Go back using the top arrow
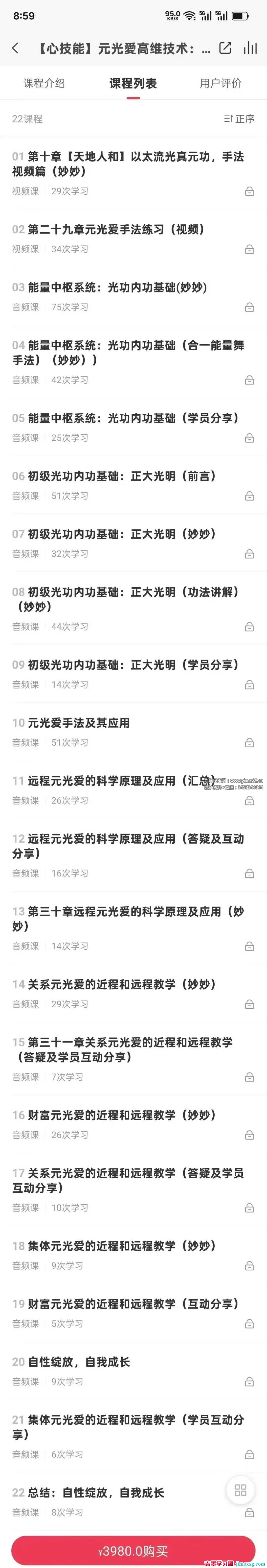This screenshot has width=267, height=1568. point(16,48)
